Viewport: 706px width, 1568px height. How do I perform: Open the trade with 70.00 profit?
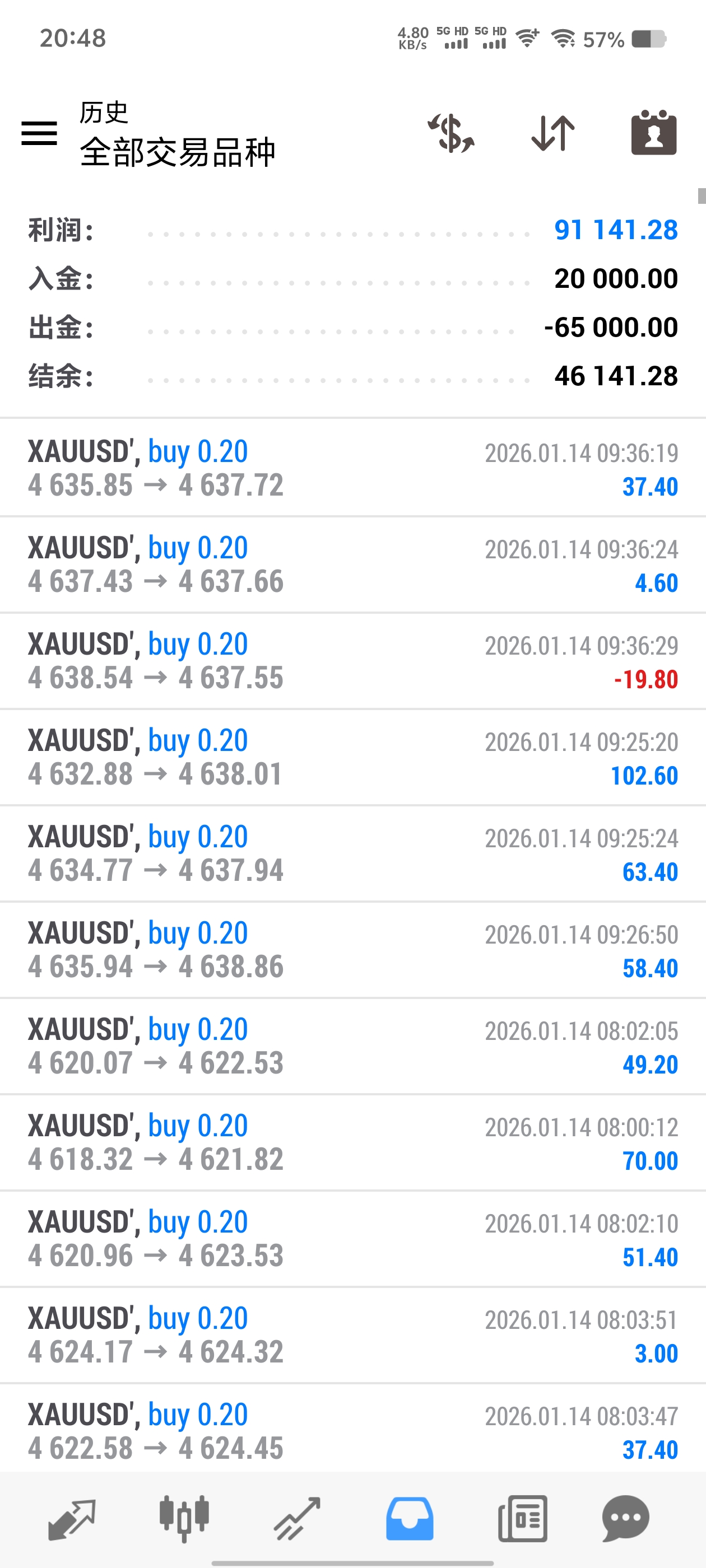pos(352,1142)
